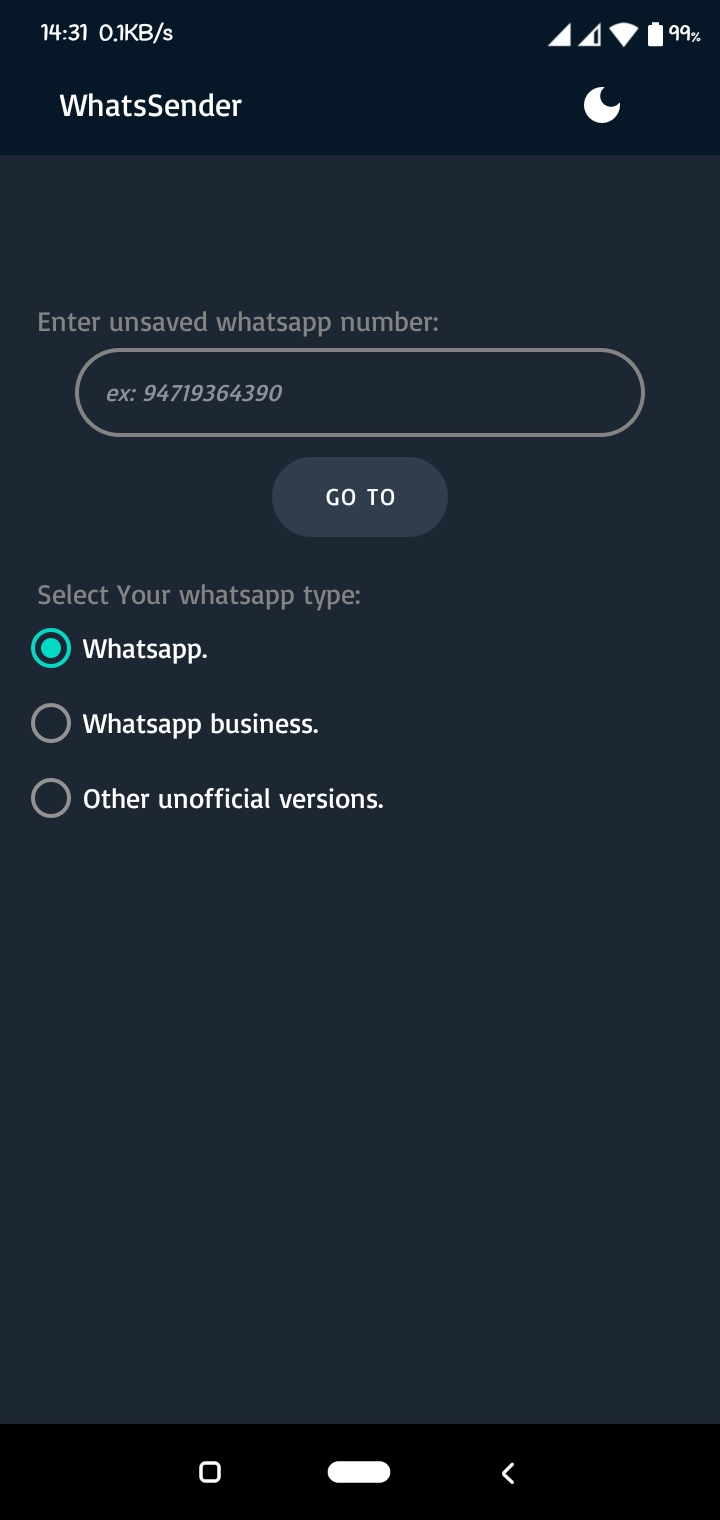Choose Whatsapp business type
Image resolution: width=720 pixels, height=1520 pixels.
click(x=51, y=724)
